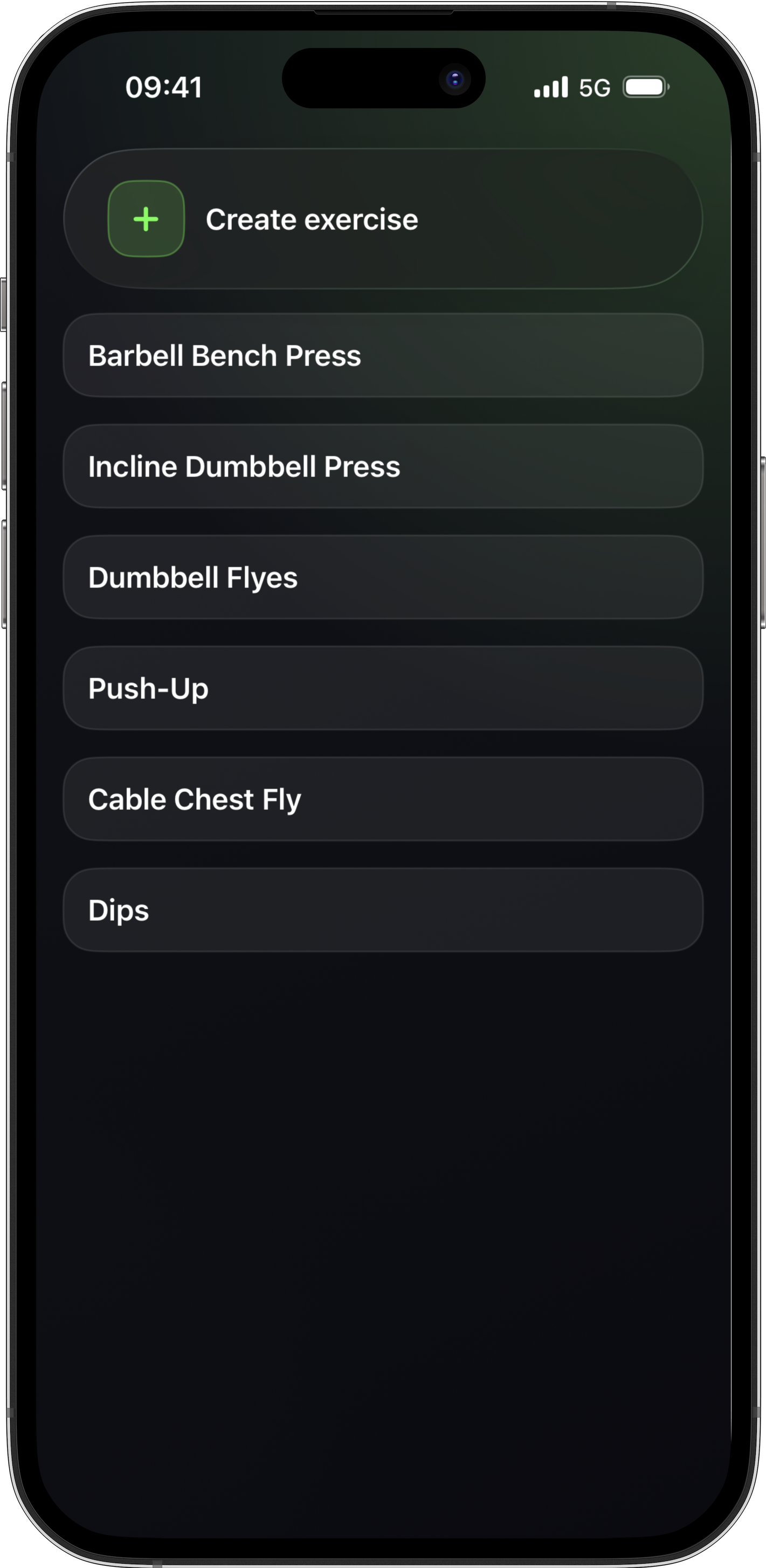
Task: Open Cable Chest Fly
Action: pos(382,799)
